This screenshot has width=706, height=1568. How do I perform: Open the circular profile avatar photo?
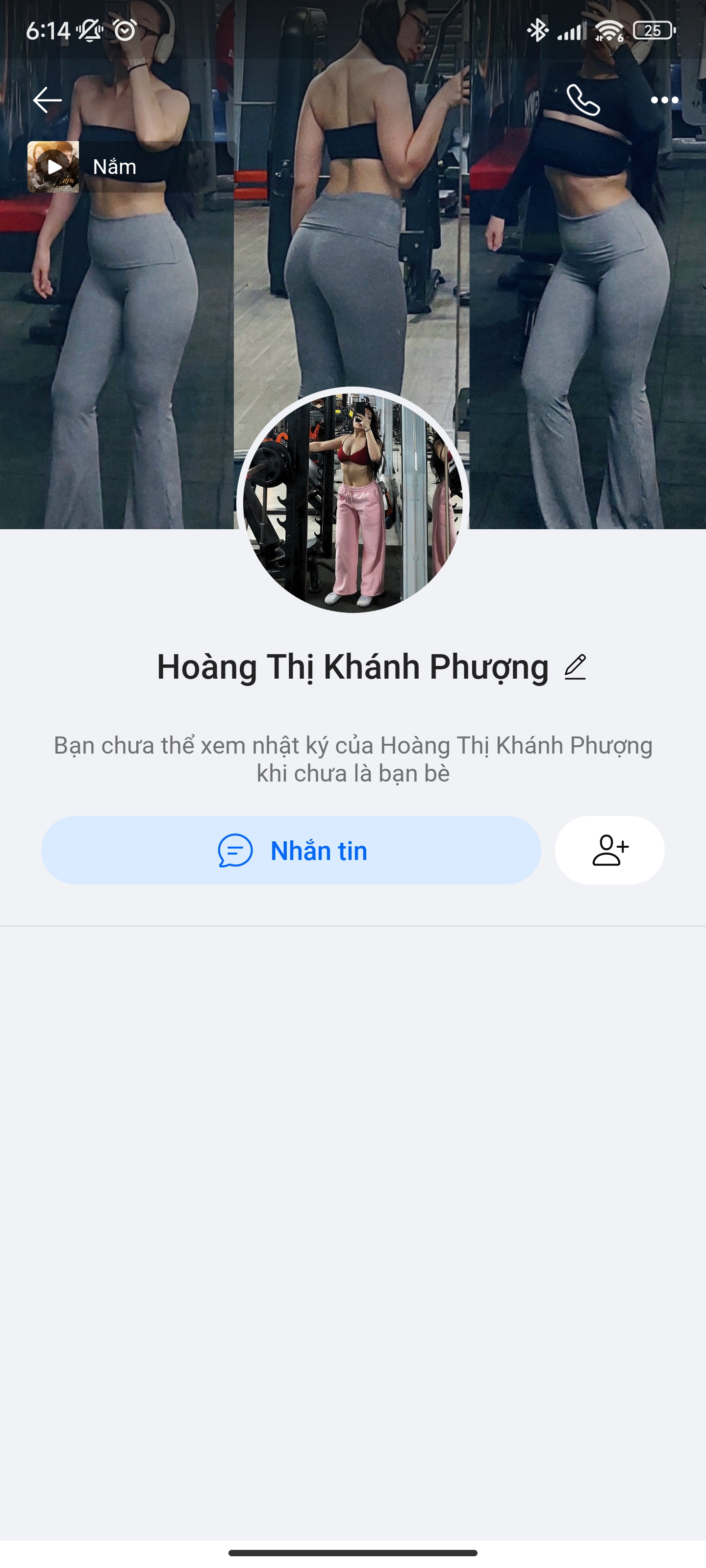pos(353,501)
